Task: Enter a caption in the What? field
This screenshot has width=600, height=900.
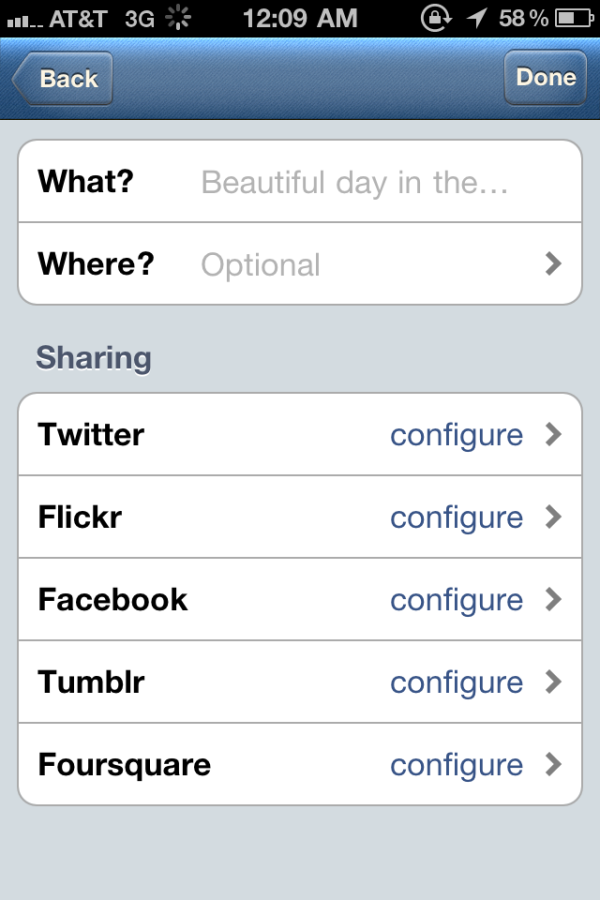Action: [355, 182]
